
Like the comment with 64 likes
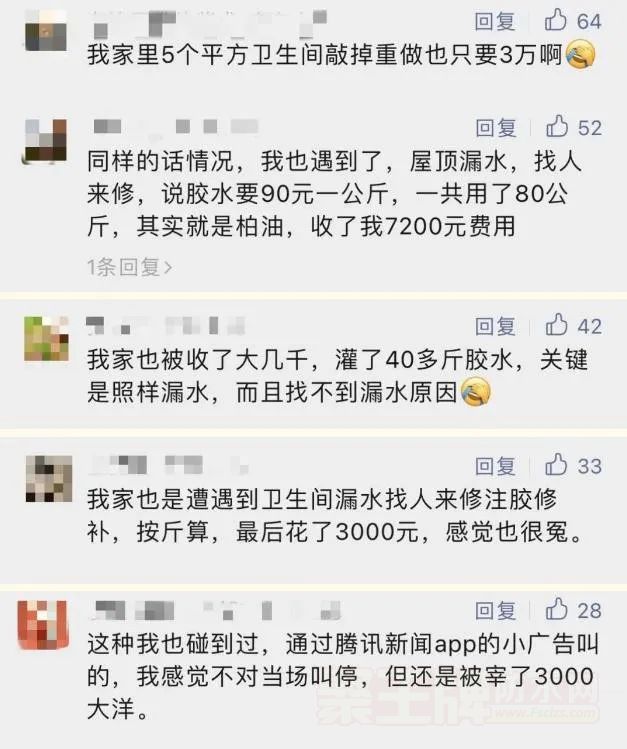pyautogui.click(x=555, y=20)
